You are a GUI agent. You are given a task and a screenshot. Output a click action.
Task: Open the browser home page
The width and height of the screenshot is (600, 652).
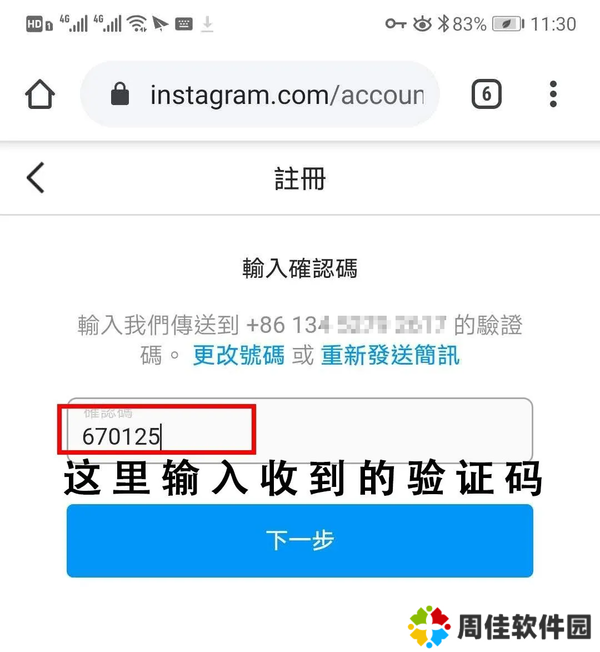tap(40, 95)
